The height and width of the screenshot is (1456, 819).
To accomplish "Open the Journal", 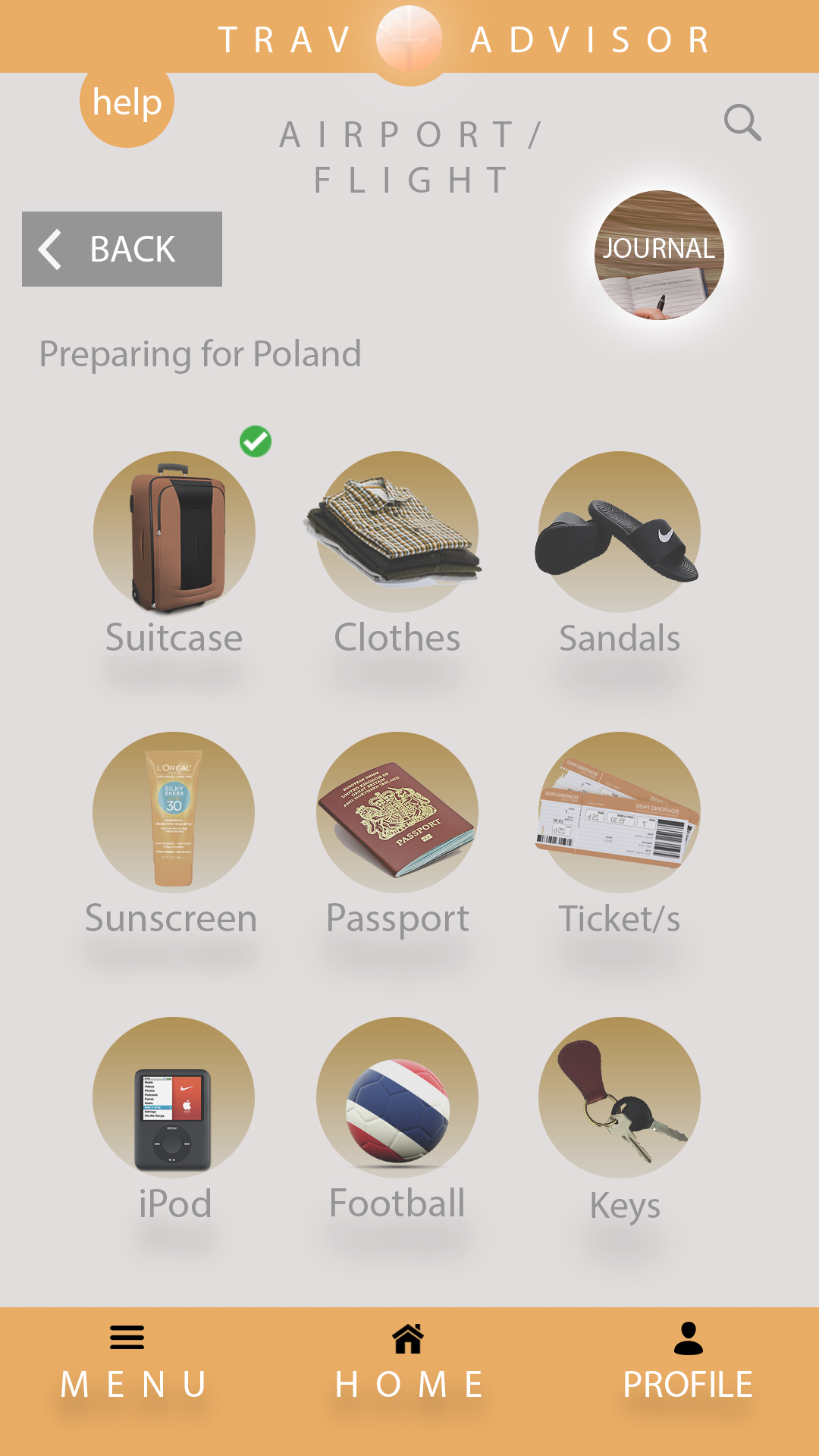I will pyautogui.click(x=658, y=255).
